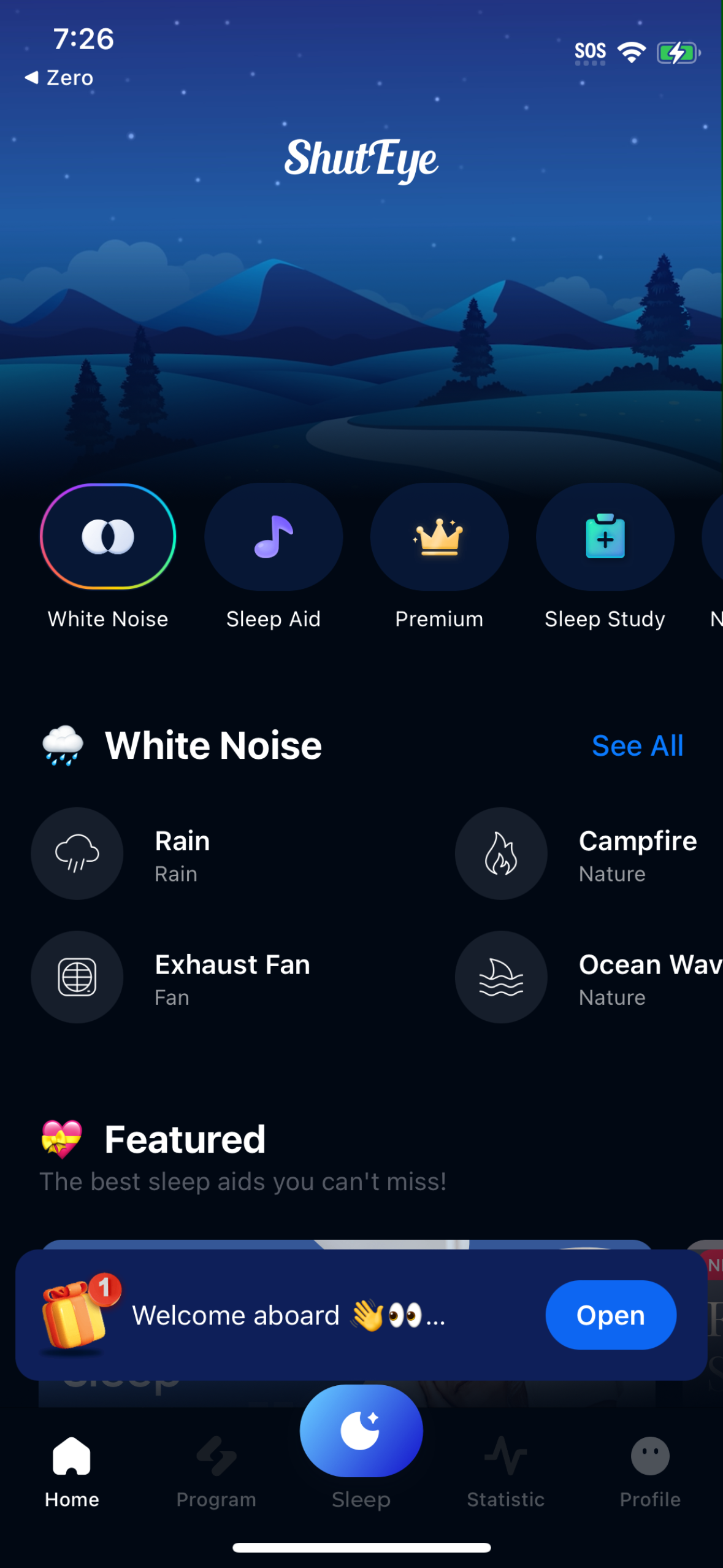Play the Rain sound cloud icon
The image size is (723, 1568).
click(x=77, y=853)
